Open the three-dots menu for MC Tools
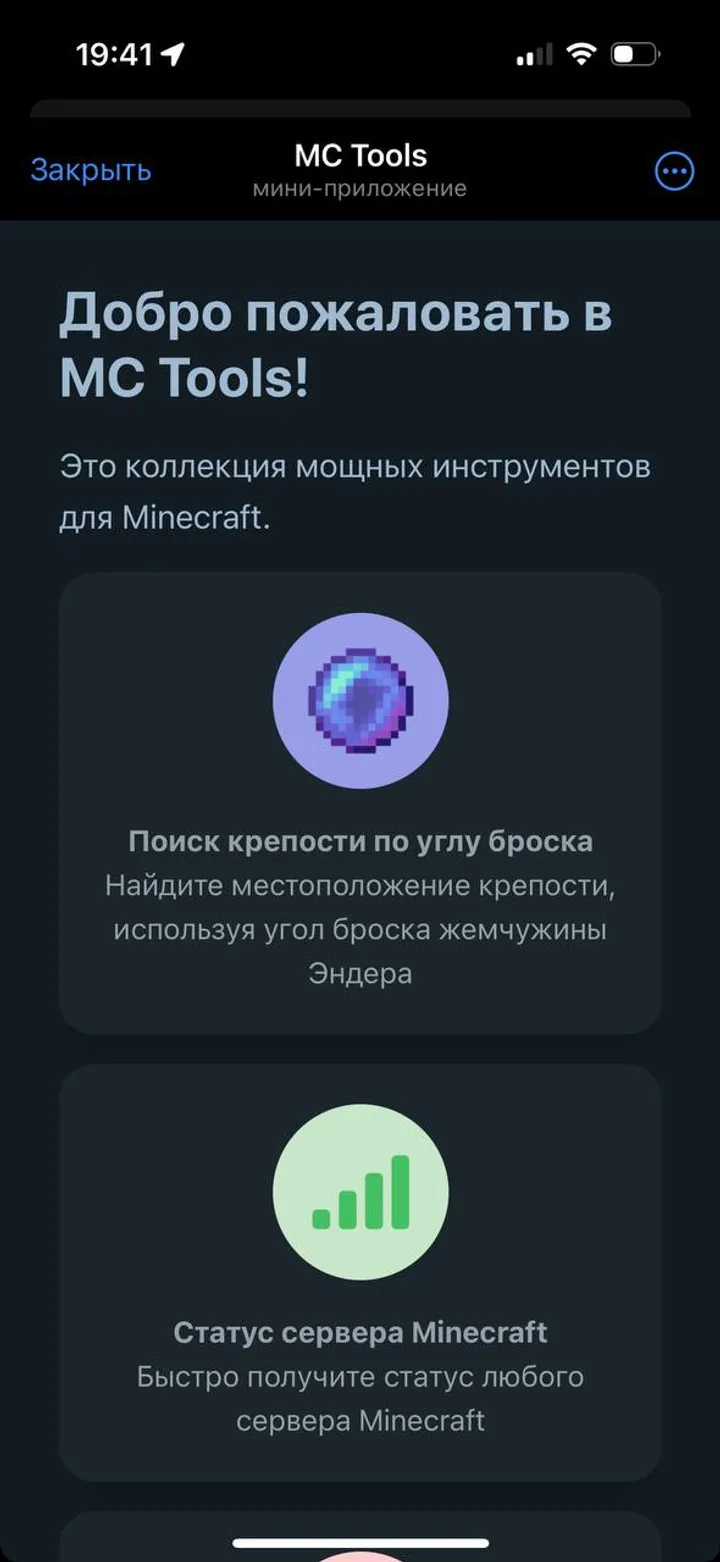 pyautogui.click(x=674, y=171)
